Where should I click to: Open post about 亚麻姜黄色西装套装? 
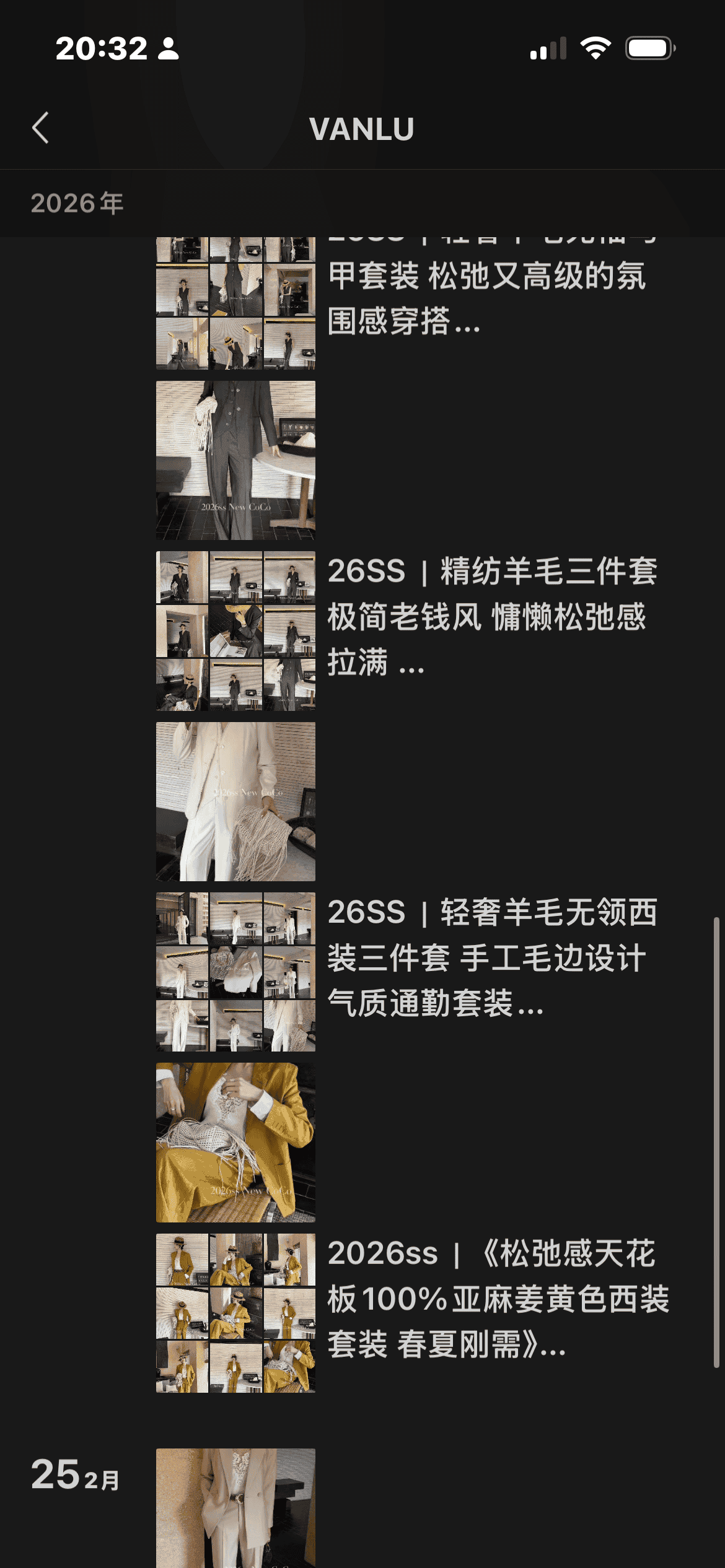tap(498, 1299)
